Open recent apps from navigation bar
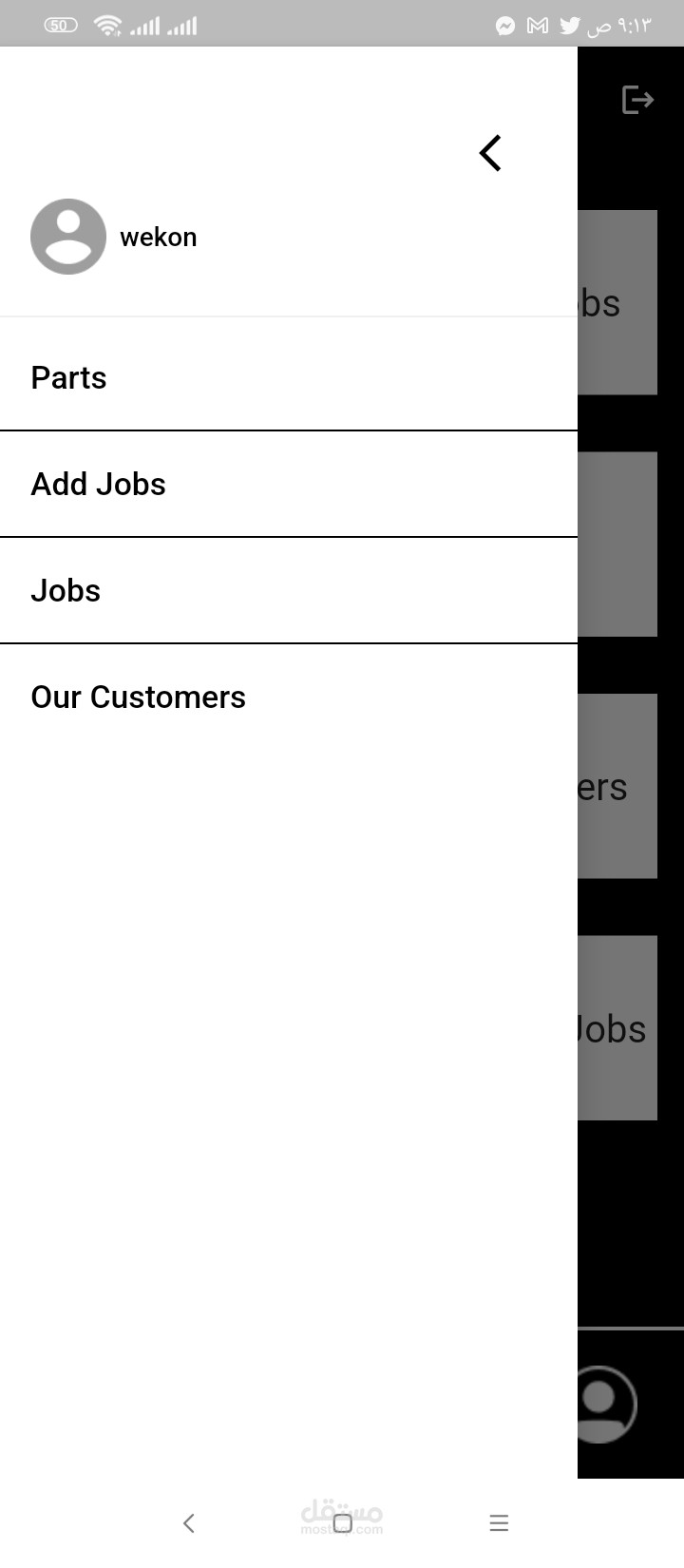684x1568 pixels. (x=499, y=1523)
